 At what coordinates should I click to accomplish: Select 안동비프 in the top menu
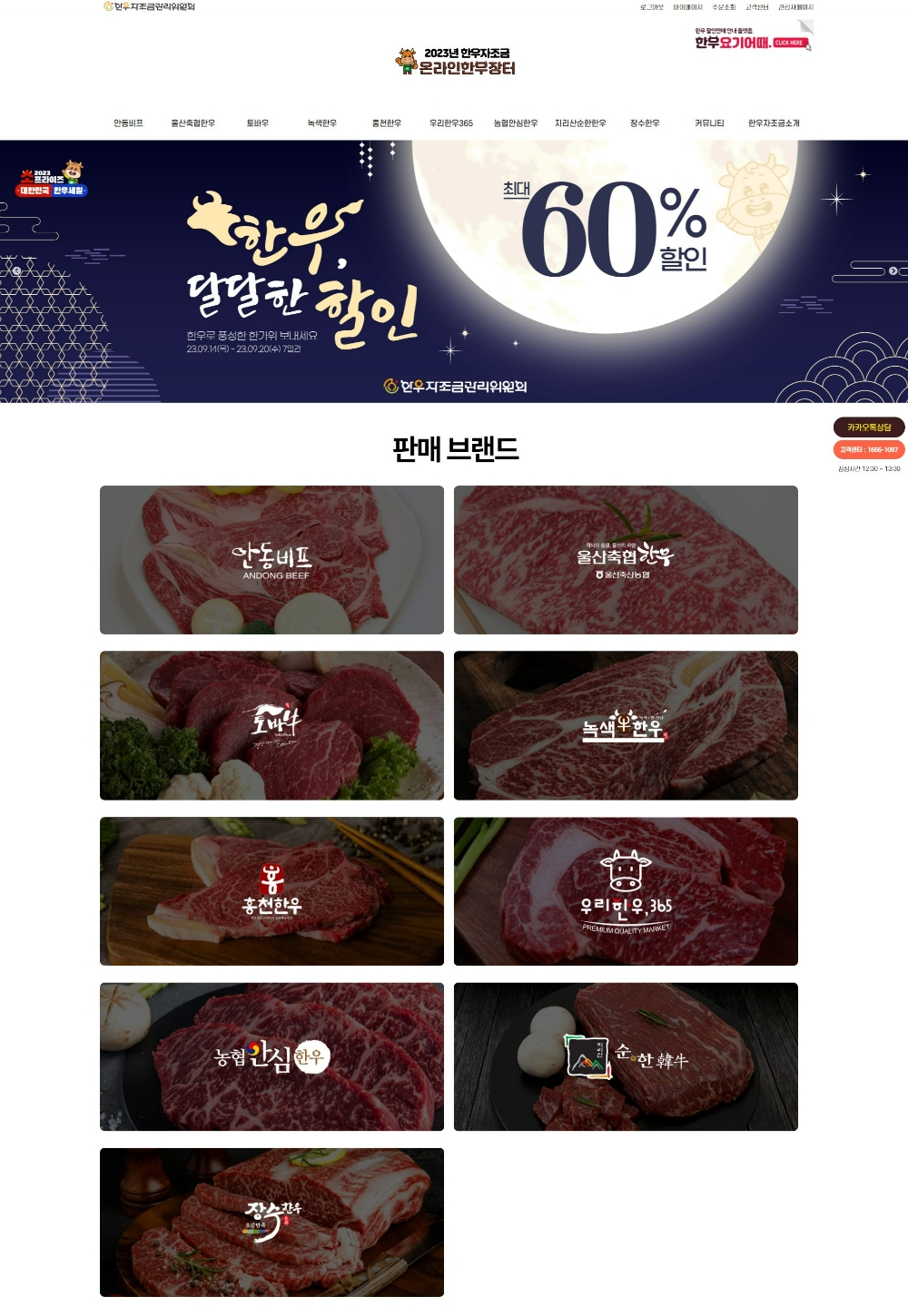(128, 123)
